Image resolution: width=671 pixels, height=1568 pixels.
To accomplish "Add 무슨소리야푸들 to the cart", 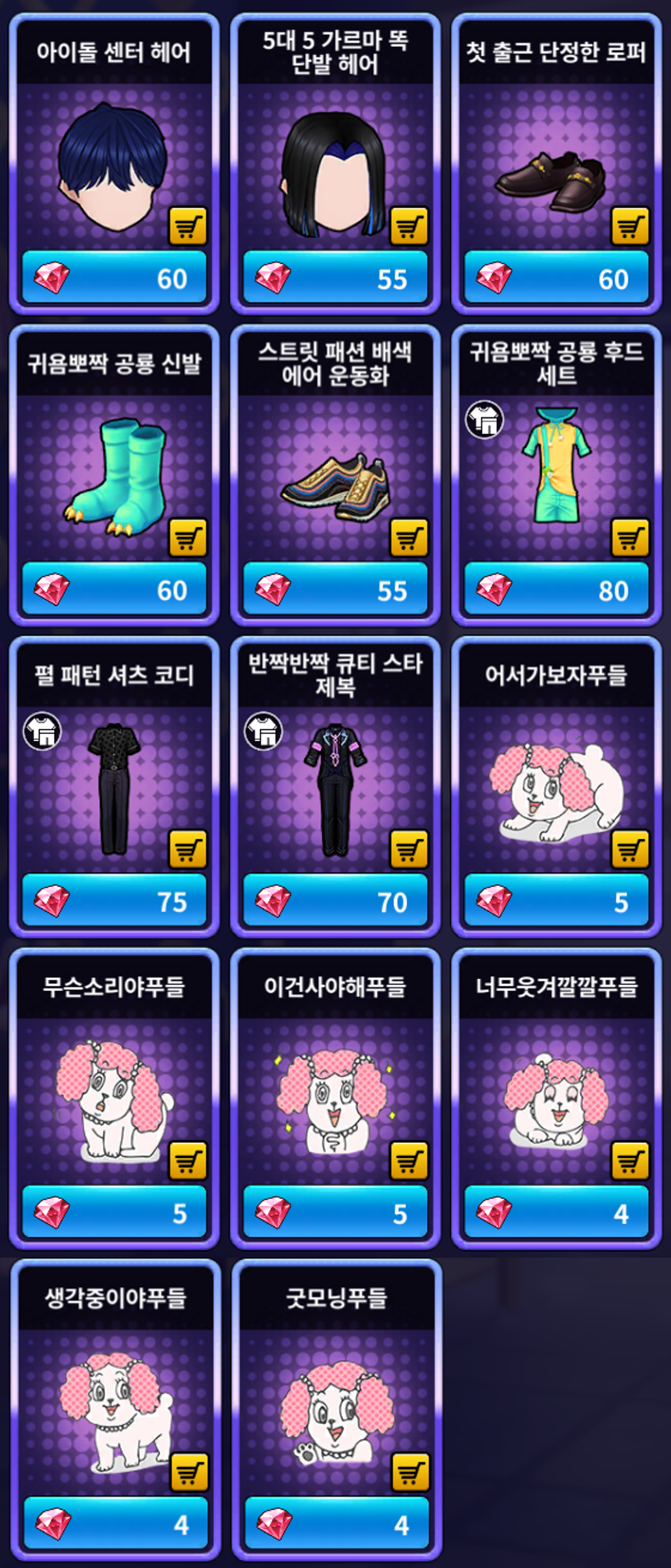I will tap(188, 1161).
